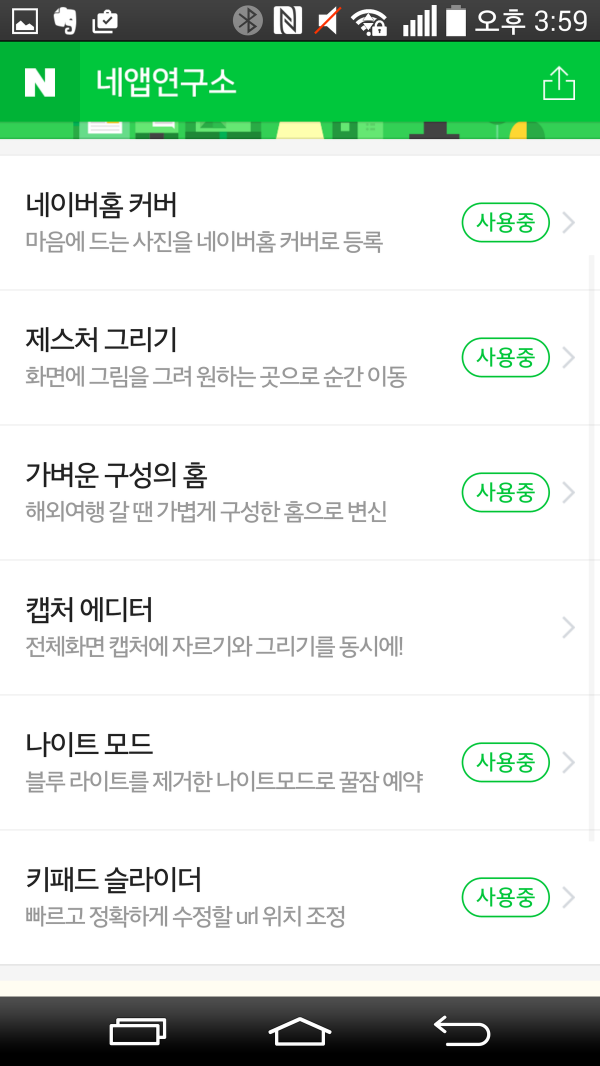Go back with the system back button

(x=462, y=1031)
